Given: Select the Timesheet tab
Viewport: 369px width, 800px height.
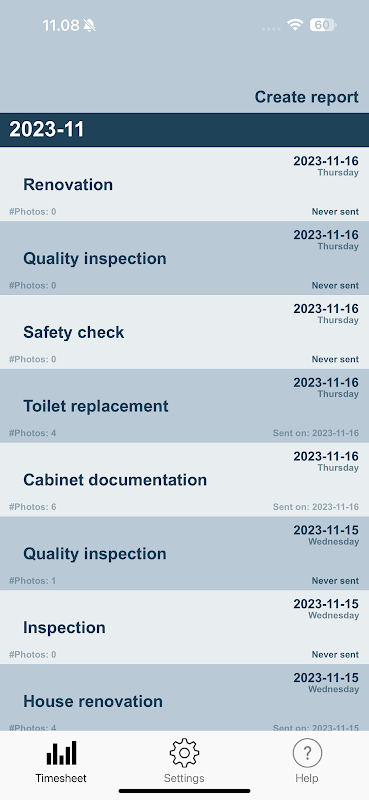Looking at the screenshot, I should tap(61, 761).
